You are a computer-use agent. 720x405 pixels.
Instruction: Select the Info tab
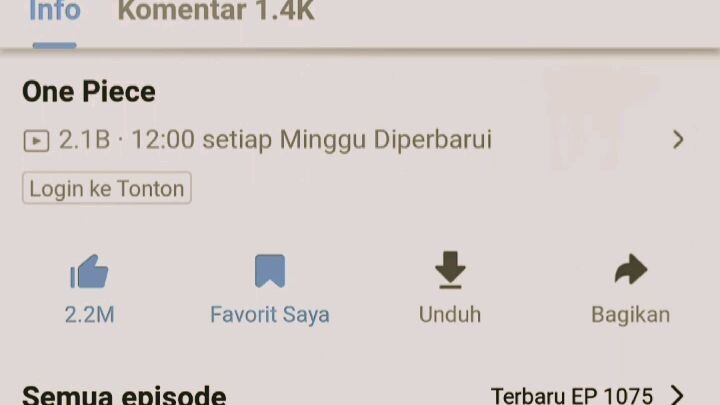[x=54, y=13]
